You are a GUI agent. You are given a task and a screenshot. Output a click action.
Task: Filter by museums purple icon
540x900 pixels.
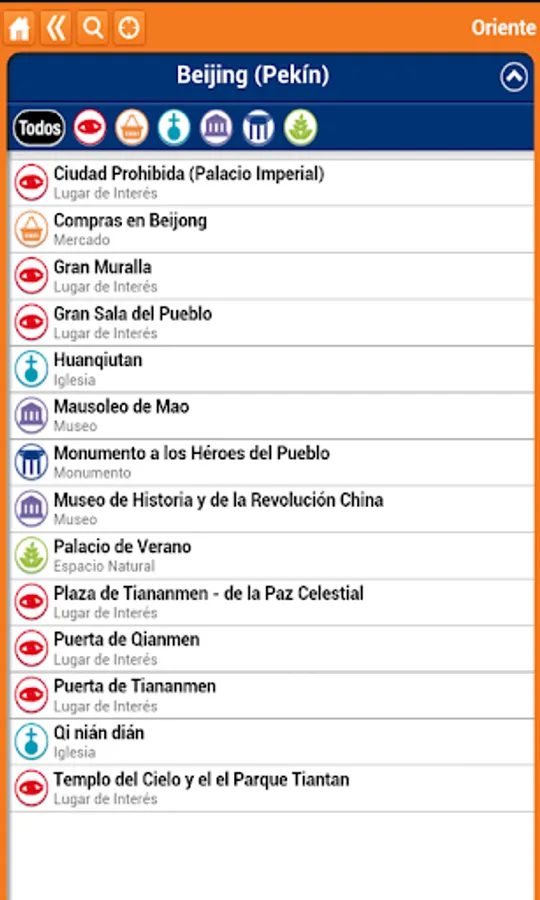pos(216,127)
